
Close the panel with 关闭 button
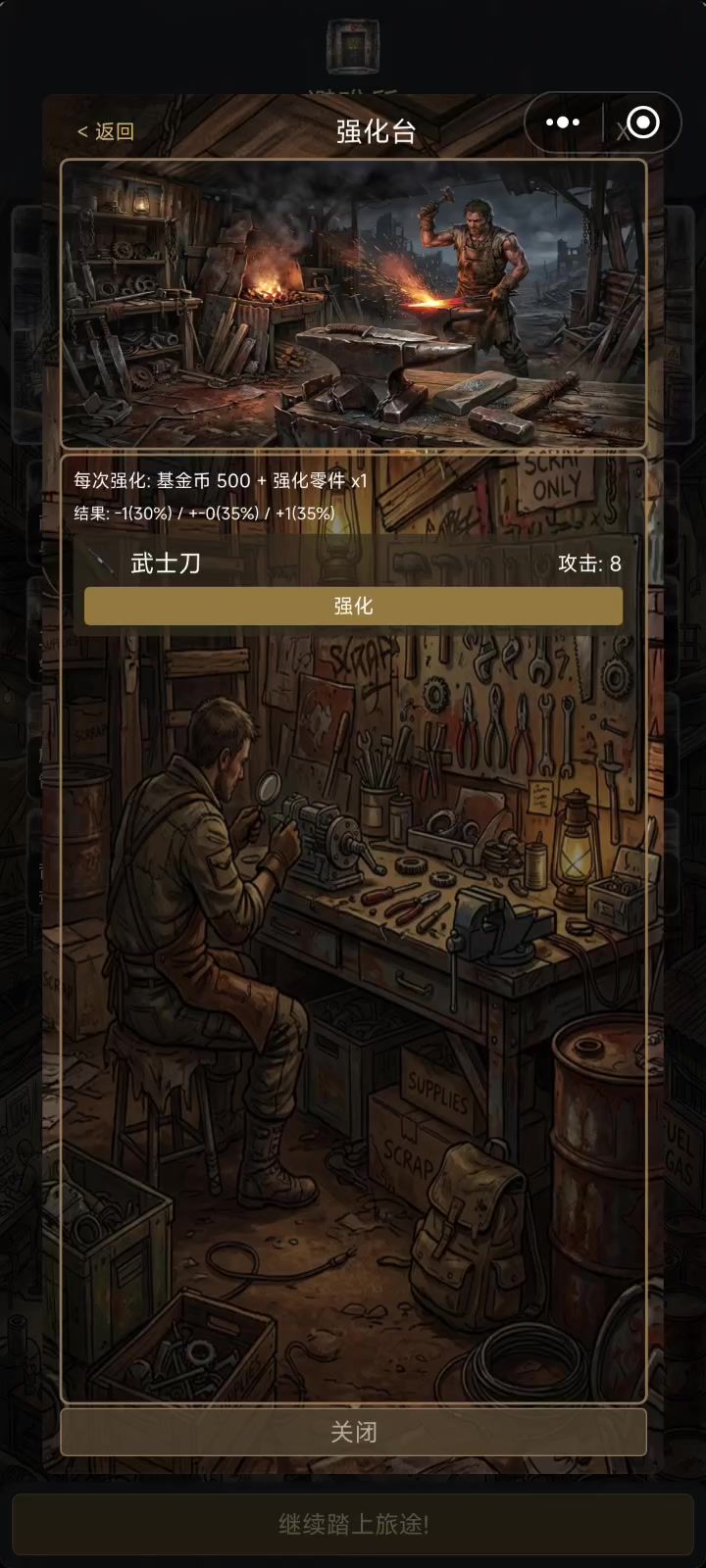click(x=353, y=1432)
